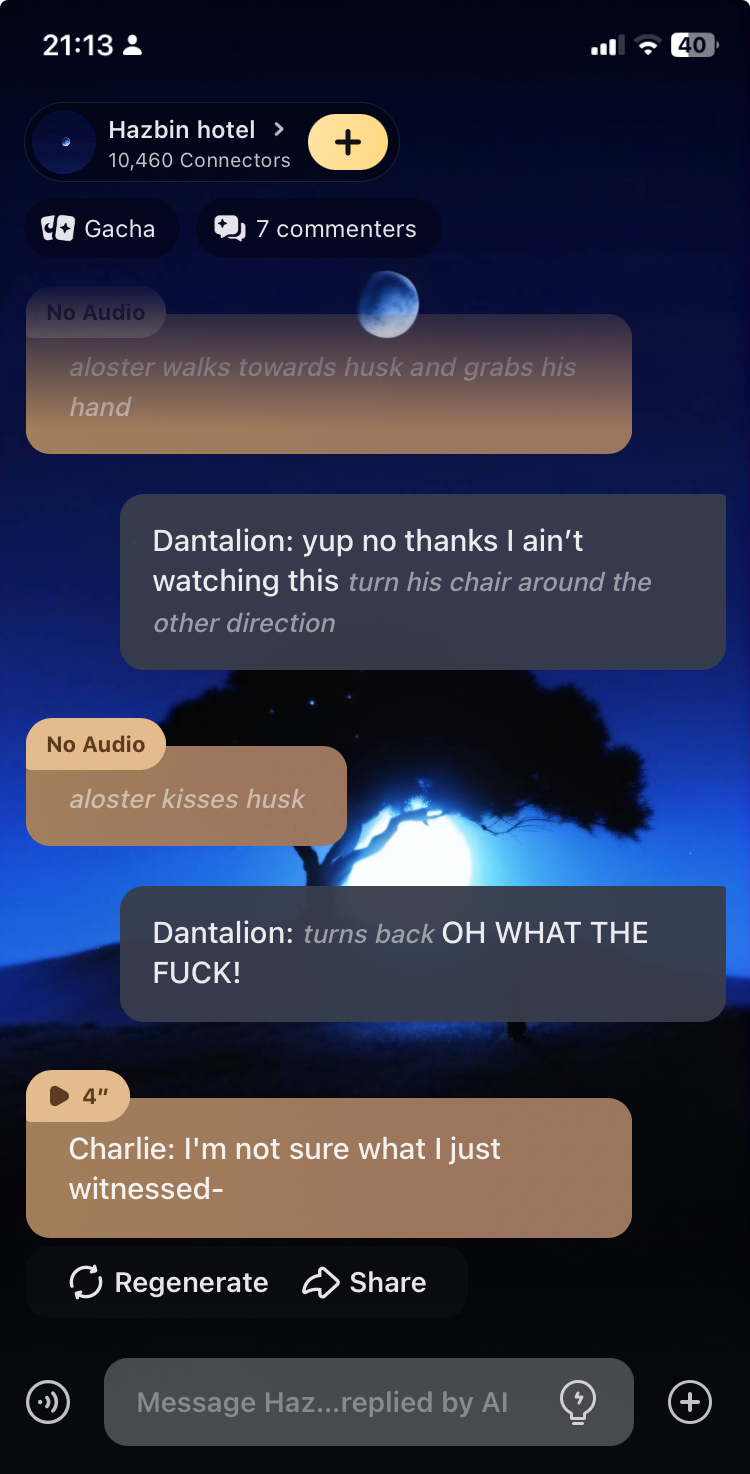This screenshot has width=750, height=1474.
Task: Play Charlie's 4-second audio message
Action: point(78,1096)
